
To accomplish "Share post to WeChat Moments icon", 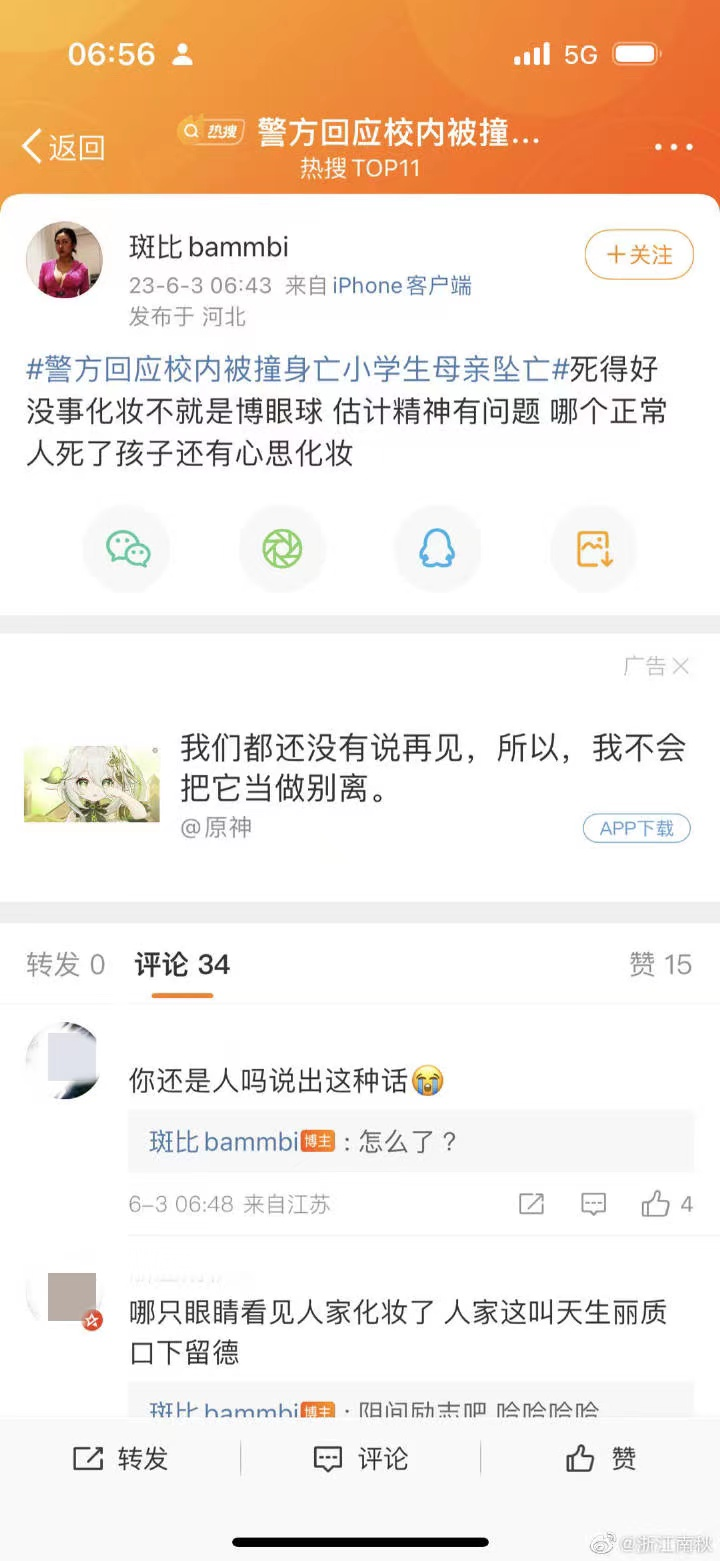I will [282, 549].
